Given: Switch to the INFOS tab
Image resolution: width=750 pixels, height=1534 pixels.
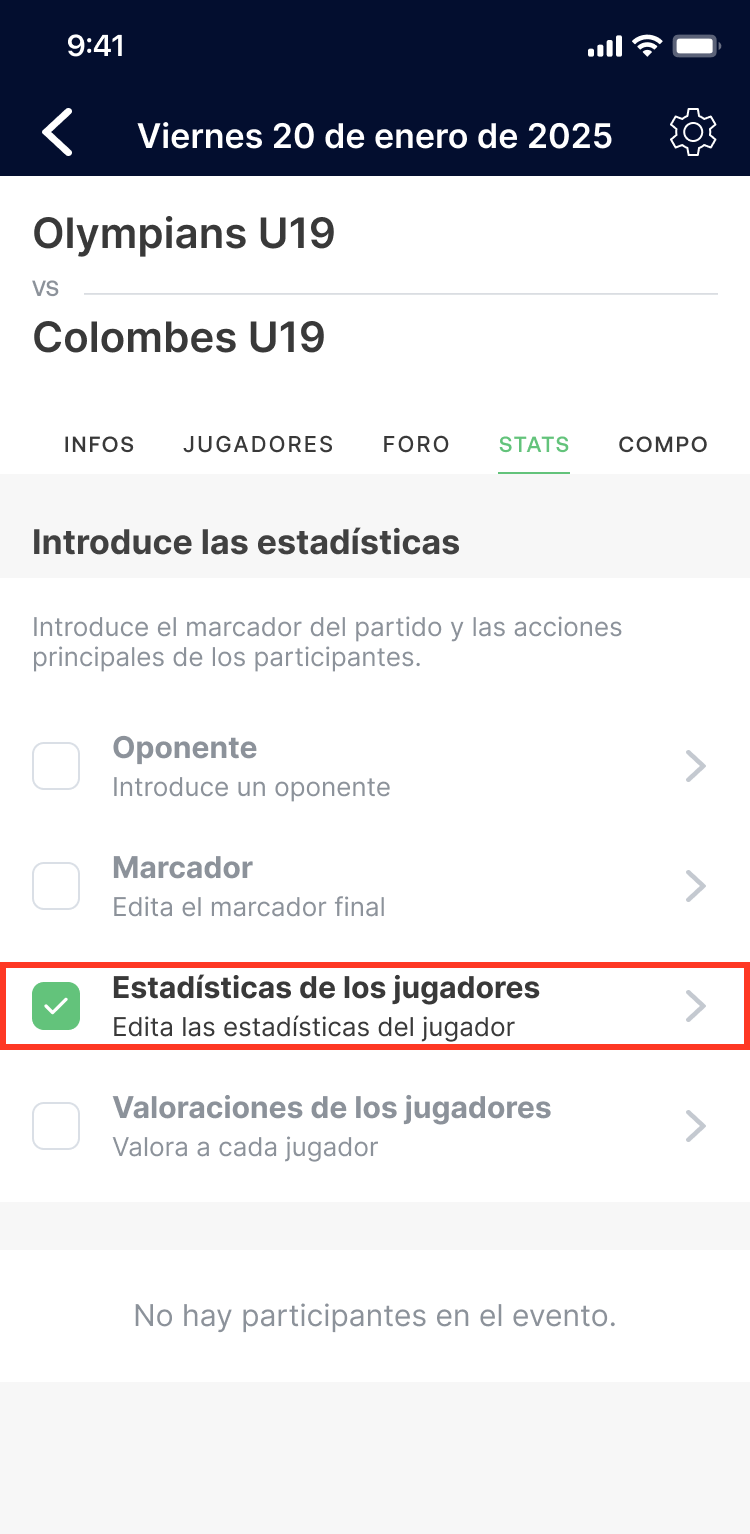Looking at the screenshot, I should click(x=99, y=445).
